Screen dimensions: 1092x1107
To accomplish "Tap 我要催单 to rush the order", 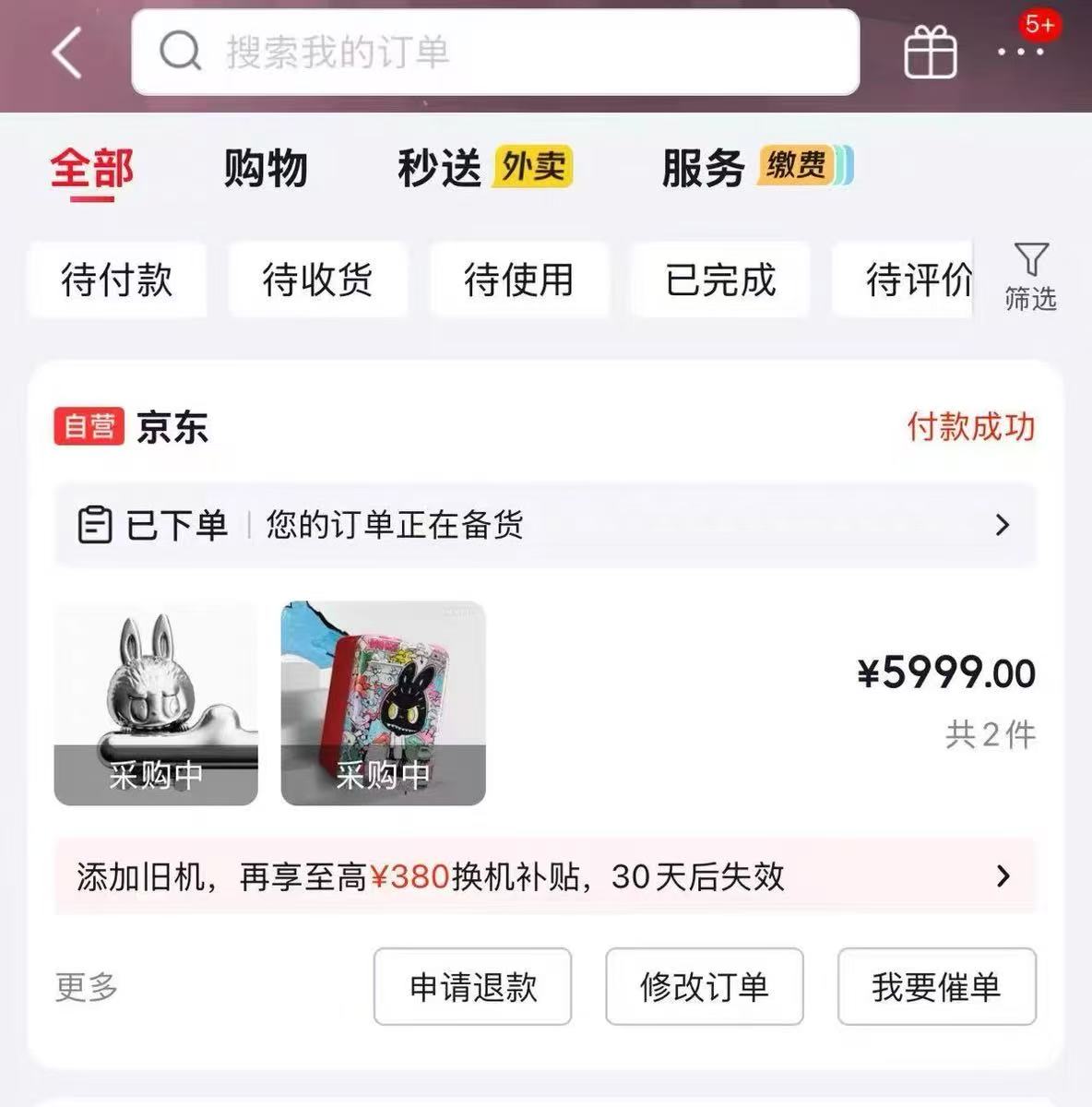I will coord(936,986).
